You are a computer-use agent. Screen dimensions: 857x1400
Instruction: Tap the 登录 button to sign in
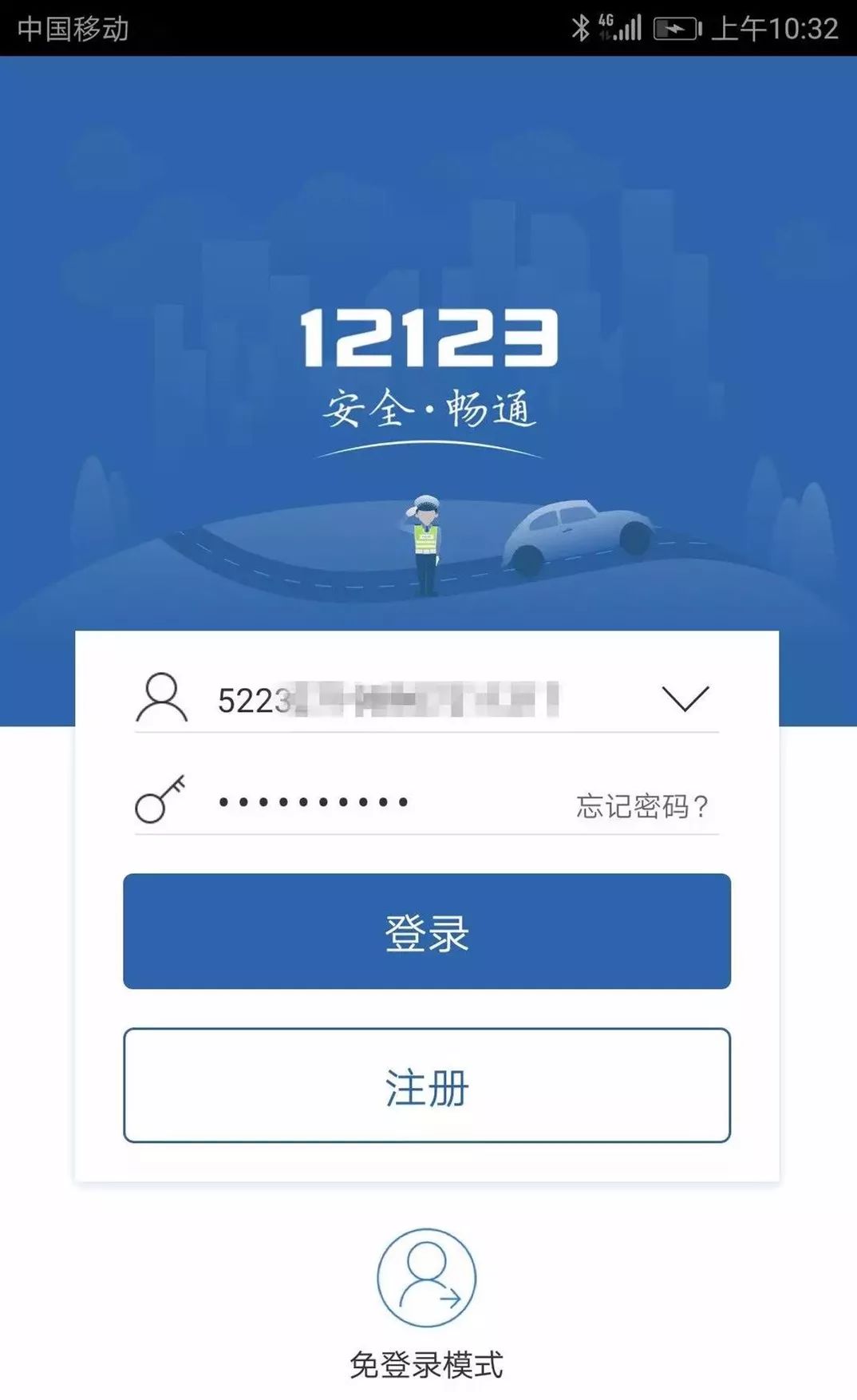[x=427, y=931]
